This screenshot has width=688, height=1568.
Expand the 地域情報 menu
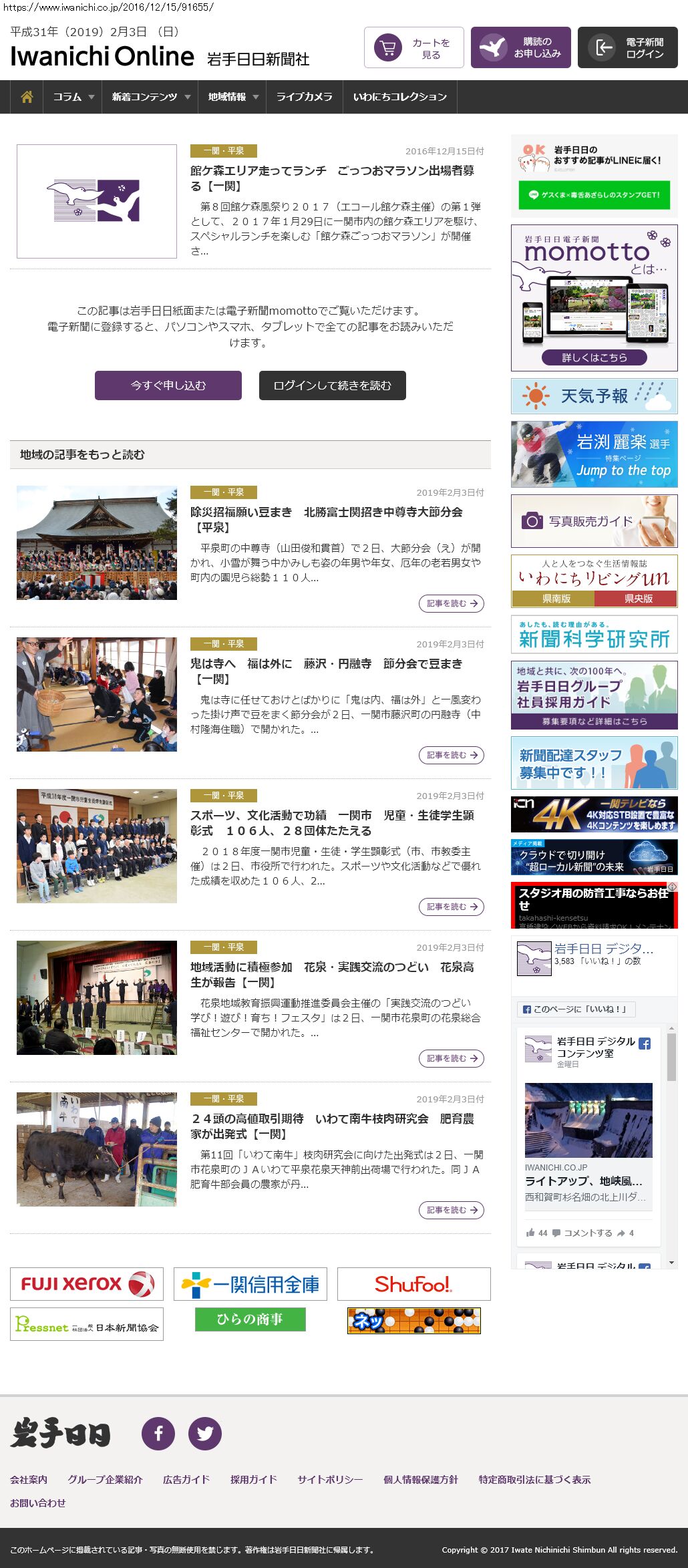pos(232,97)
